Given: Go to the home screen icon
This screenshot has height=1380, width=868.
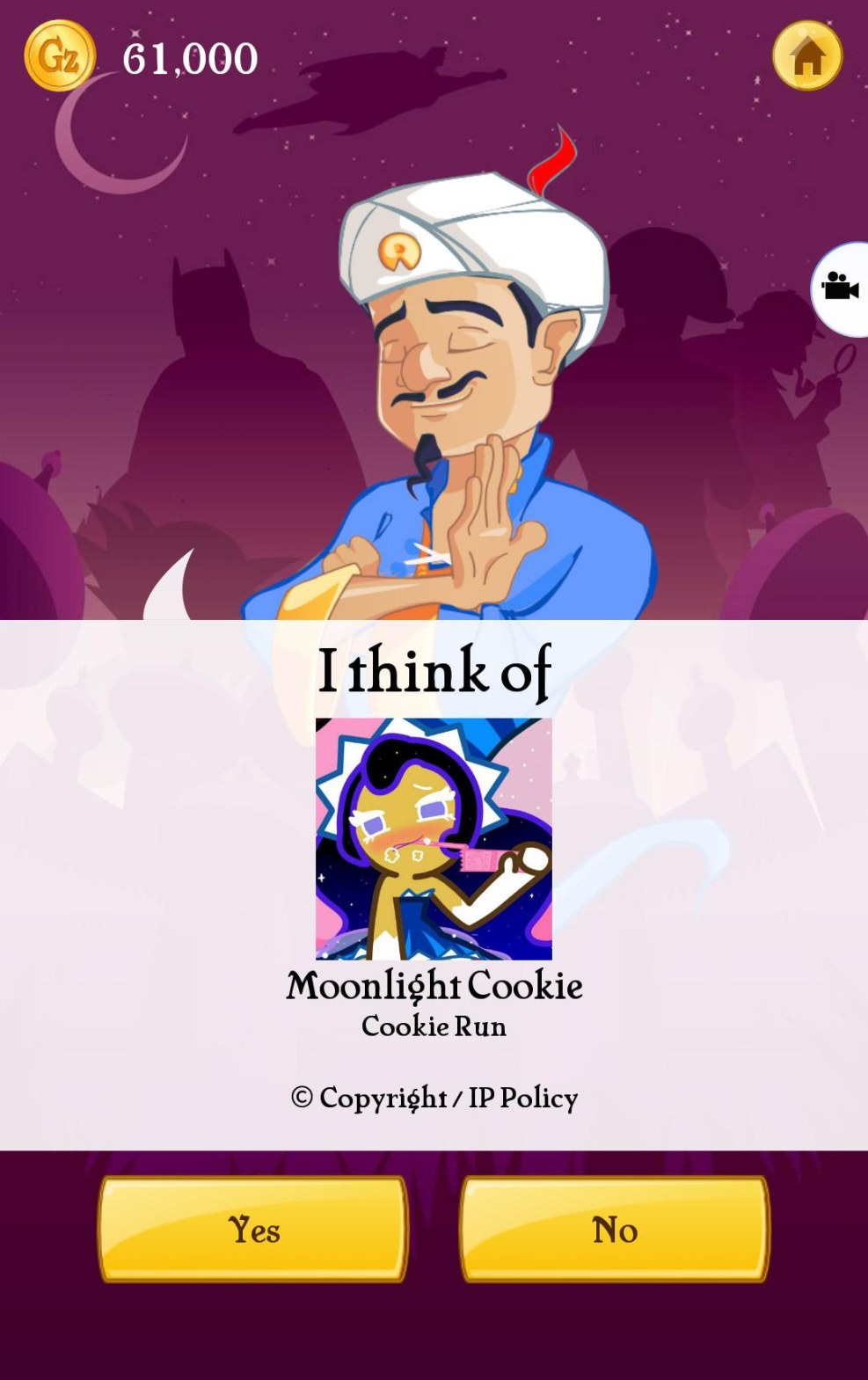Looking at the screenshot, I should coord(806,56).
